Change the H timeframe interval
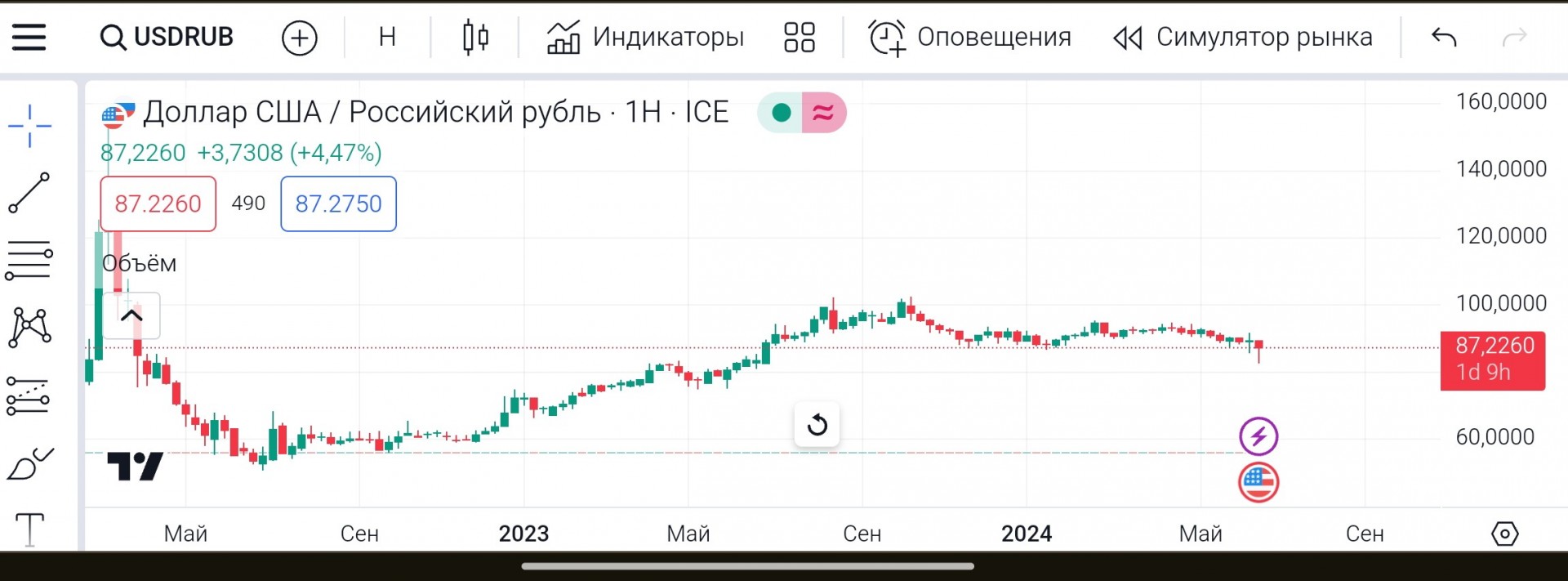 387,37
